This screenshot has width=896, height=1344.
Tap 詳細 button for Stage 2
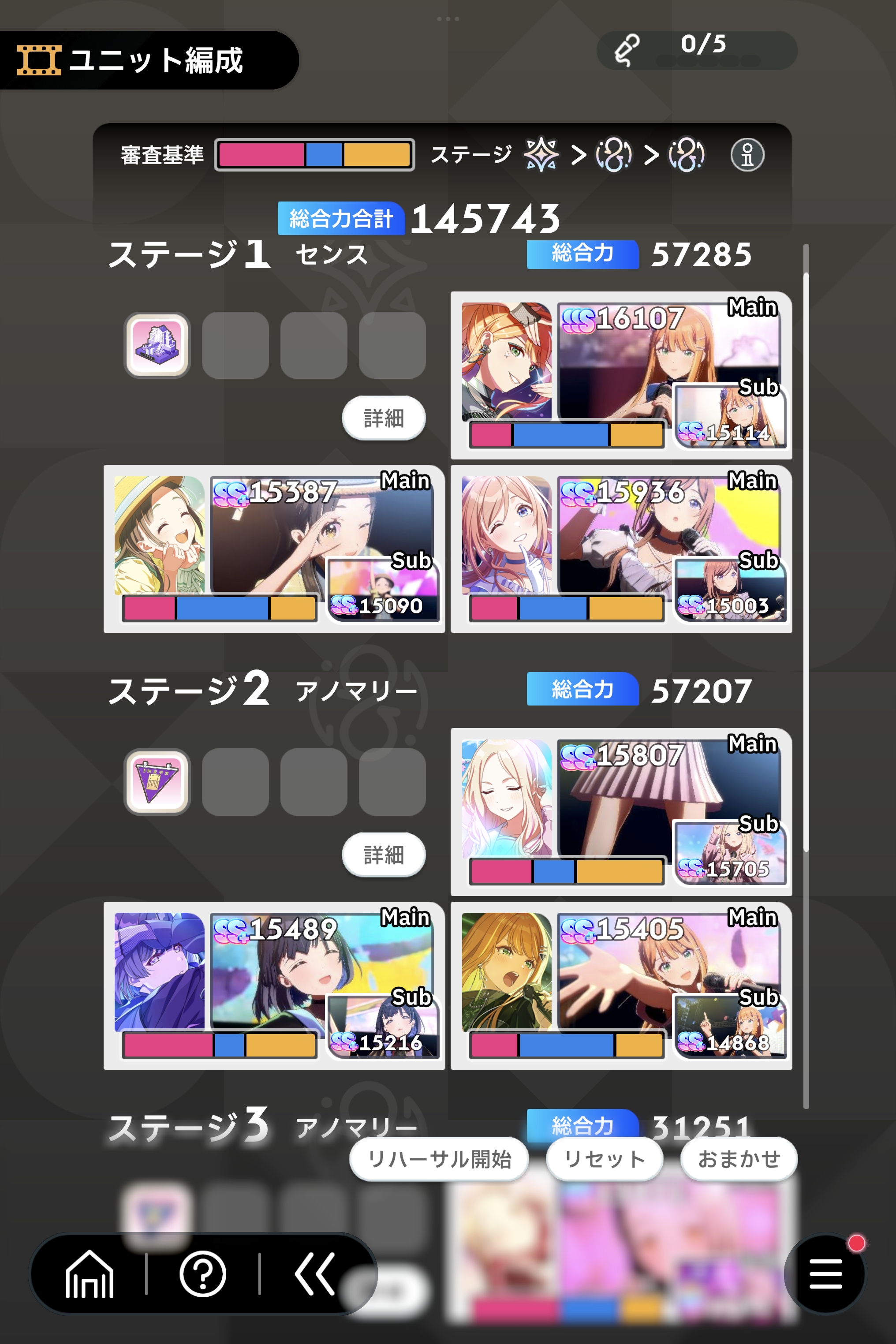pyautogui.click(x=384, y=854)
